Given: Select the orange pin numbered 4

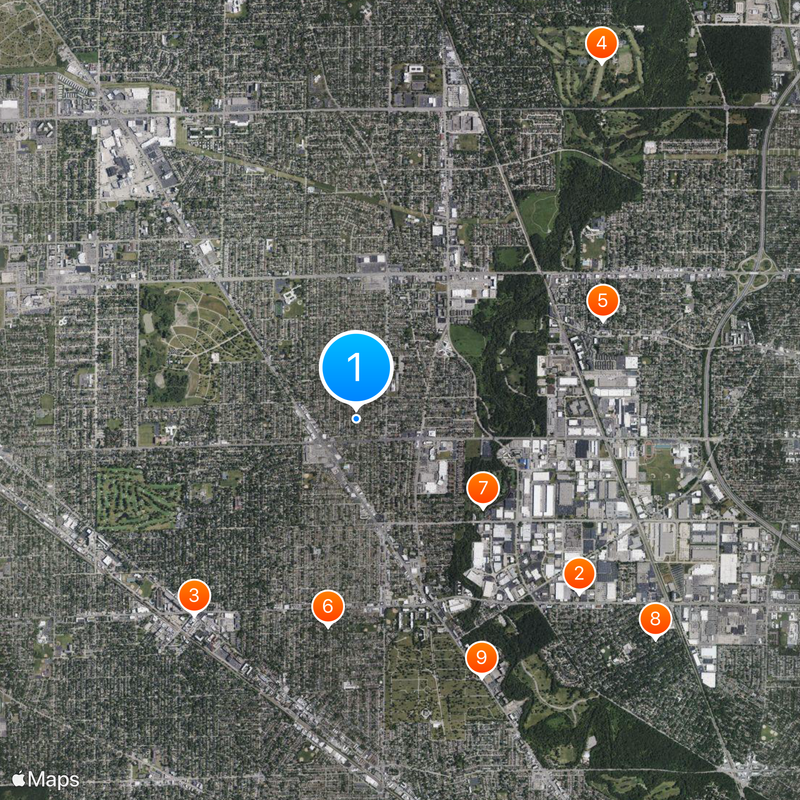Looking at the screenshot, I should pyautogui.click(x=601, y=43).
